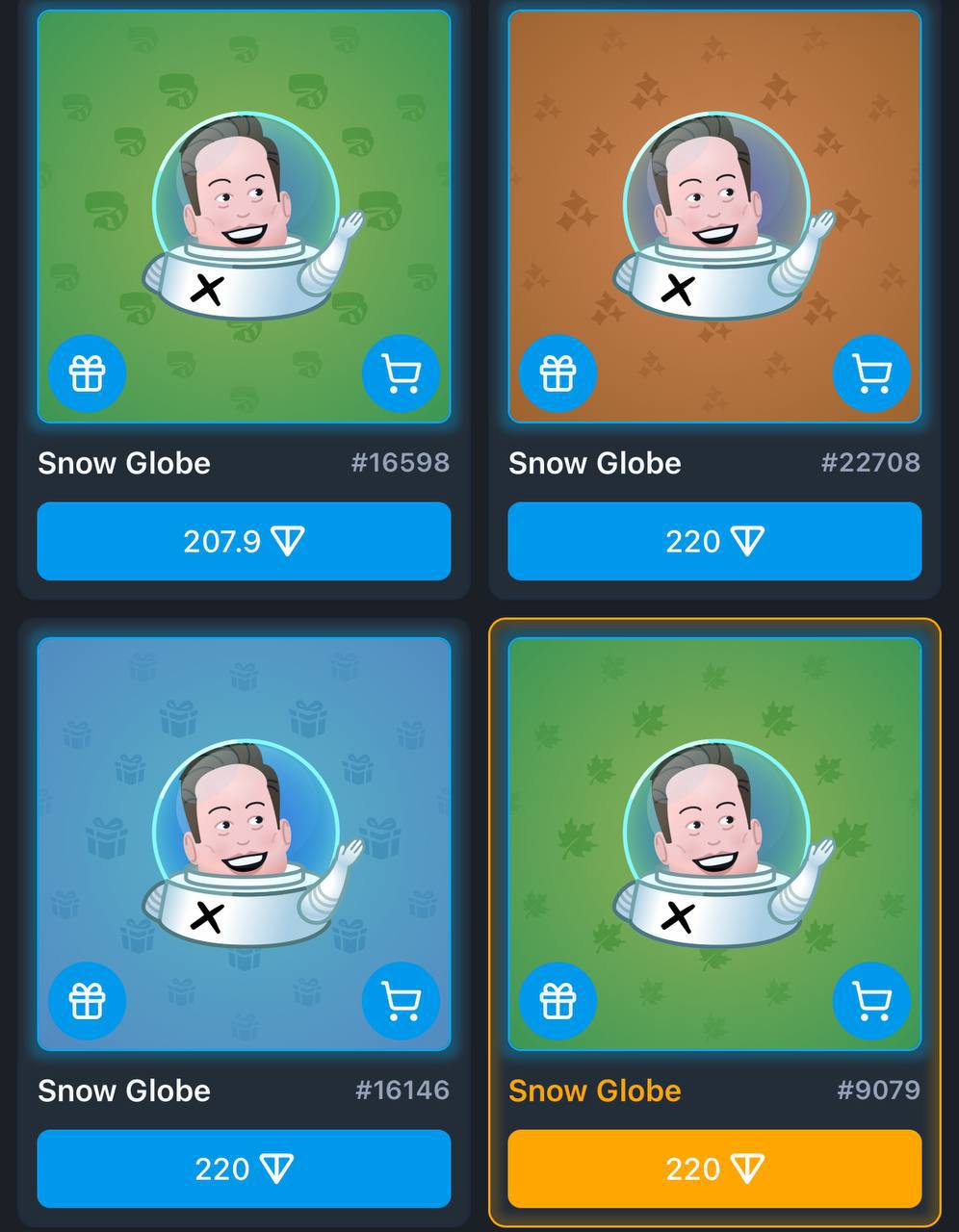Screen dimensions: 959x1232
Task: View the Snow Globe #22708 image tile
Action: (x=714, y=192)
